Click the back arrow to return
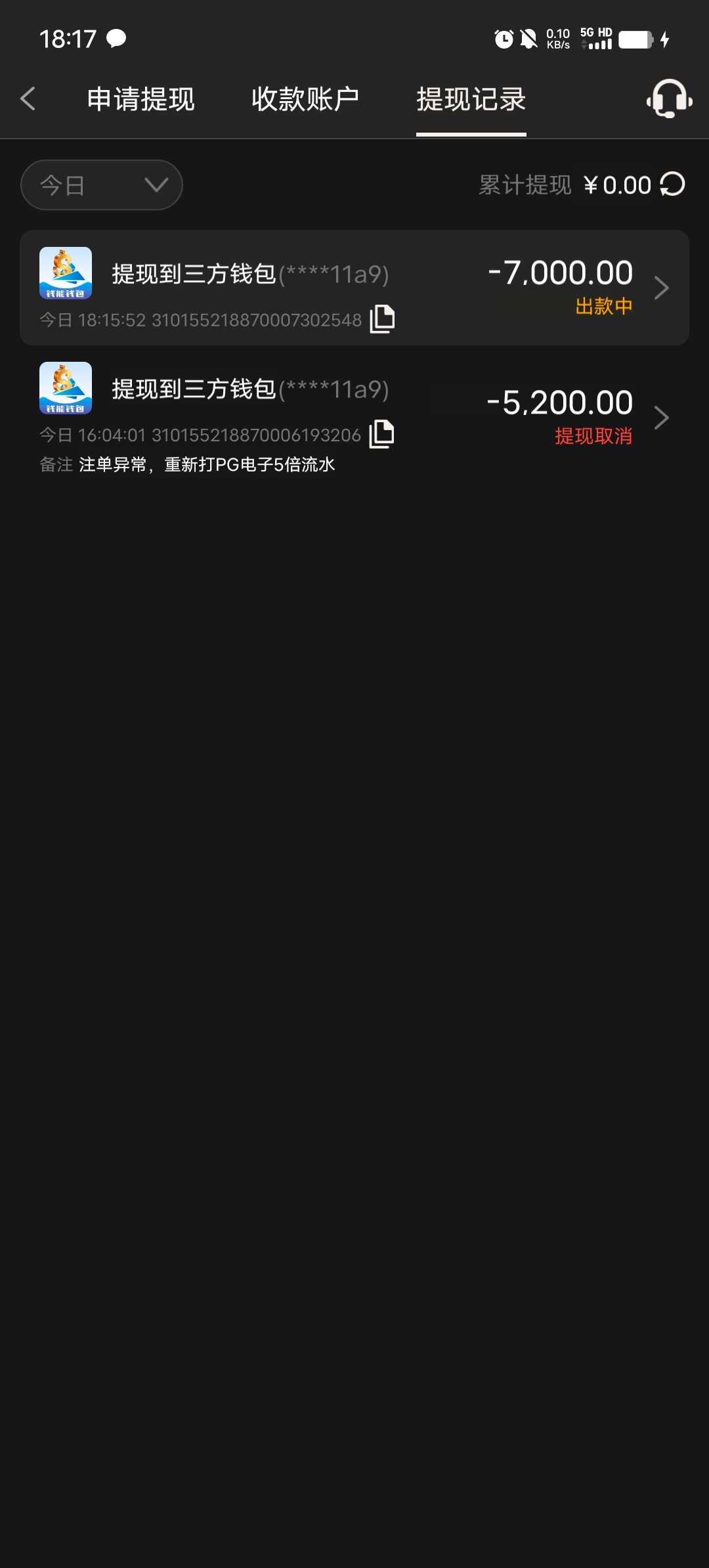The width and height of the screenshot is (709, 1568). [x=28, y=98]
